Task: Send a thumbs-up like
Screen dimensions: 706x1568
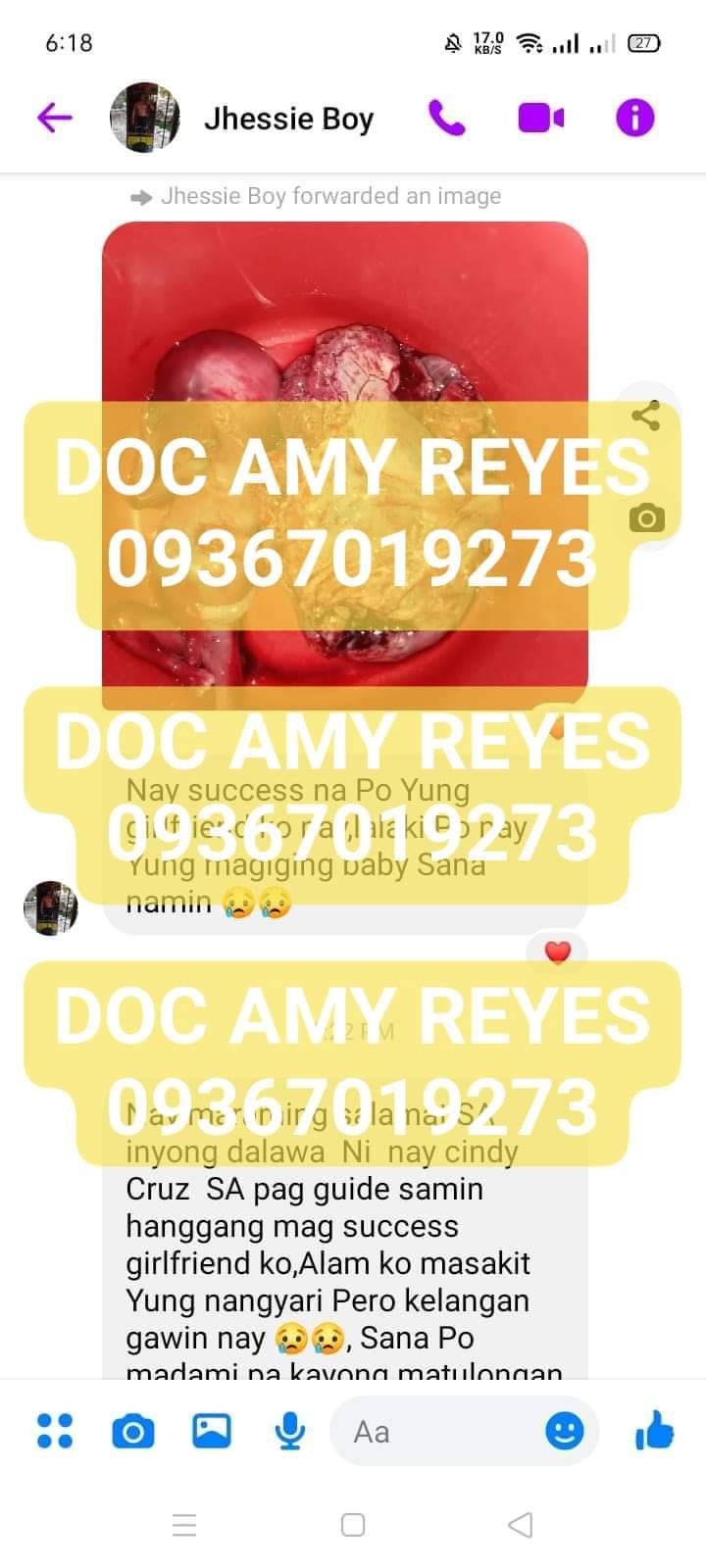Action: click(654, 1431)
